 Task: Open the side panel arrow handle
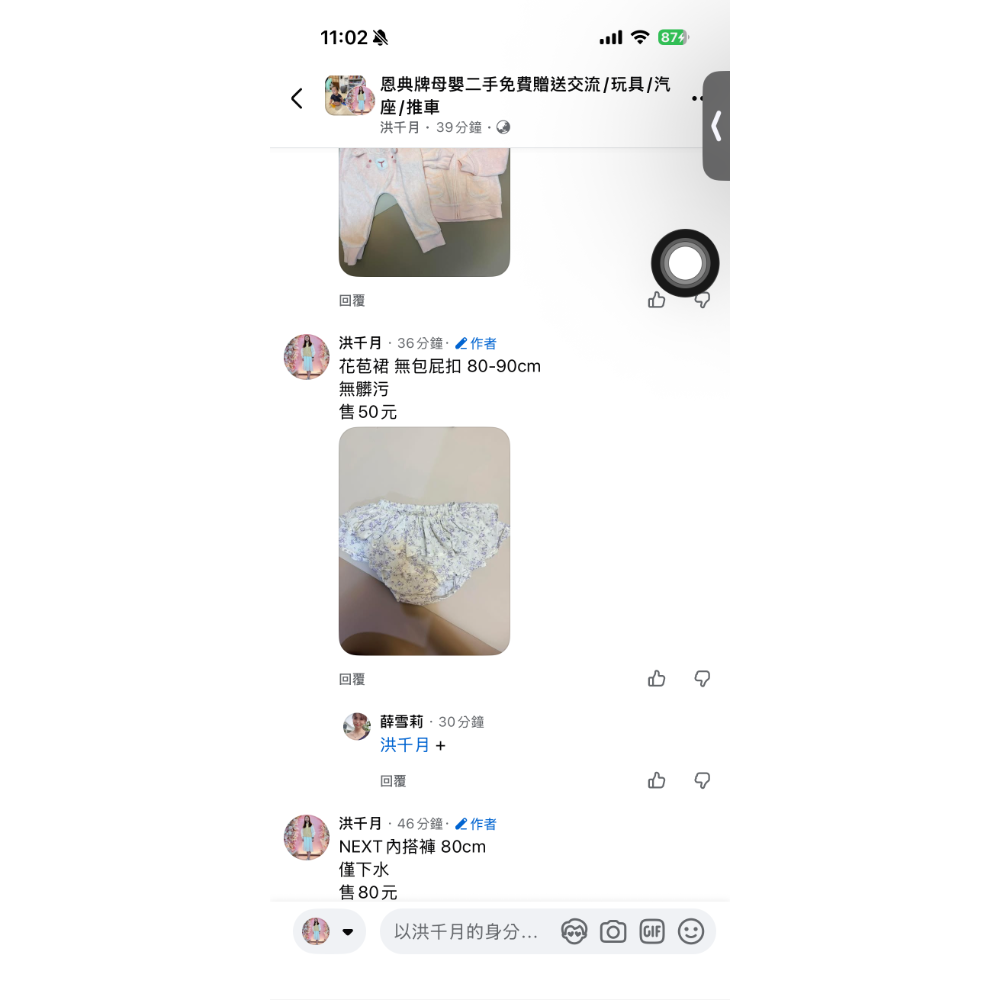716,126
